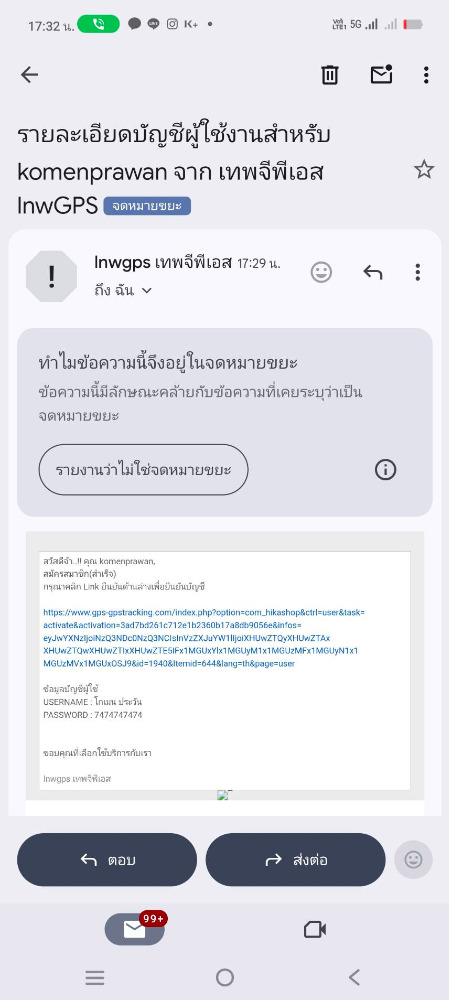Open the gps-gpstracking.com activation link
The width and height of the screenshot is (449, 1000).
204,638
